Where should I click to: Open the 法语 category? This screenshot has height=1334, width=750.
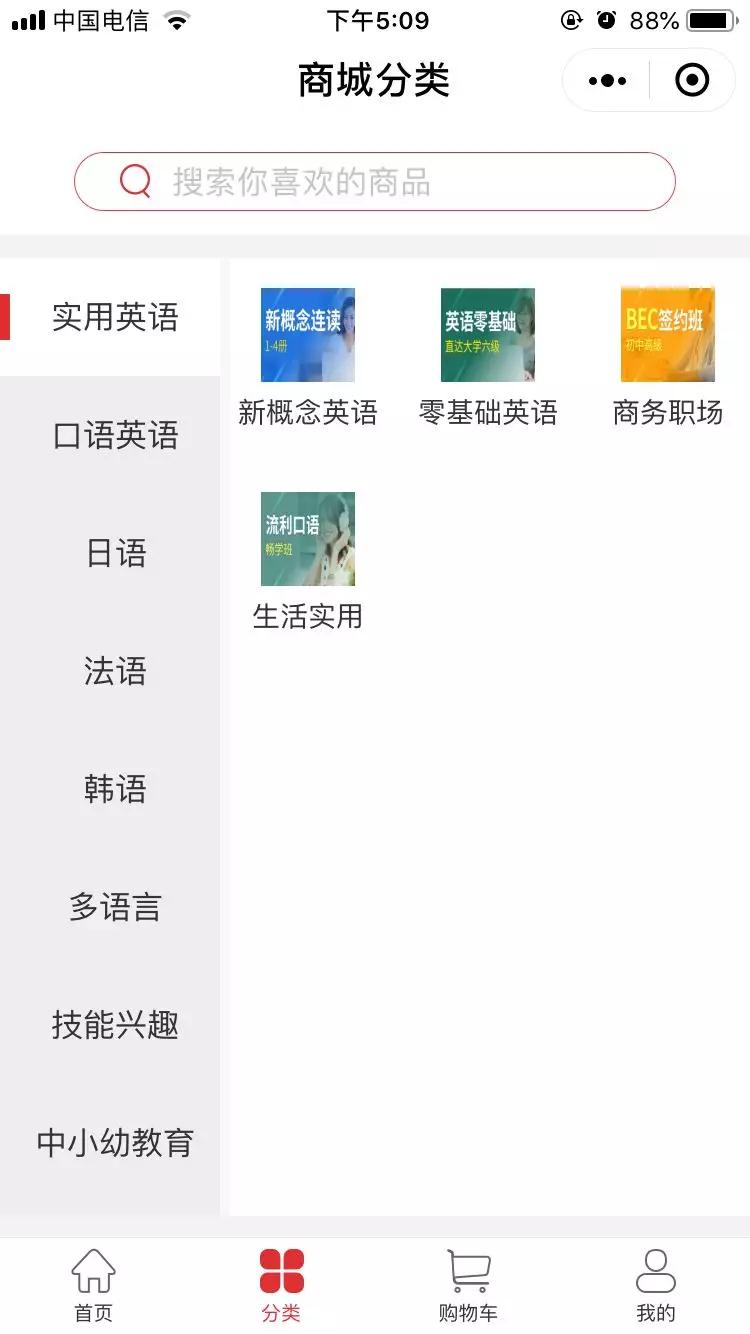click(x=115, y=671)
